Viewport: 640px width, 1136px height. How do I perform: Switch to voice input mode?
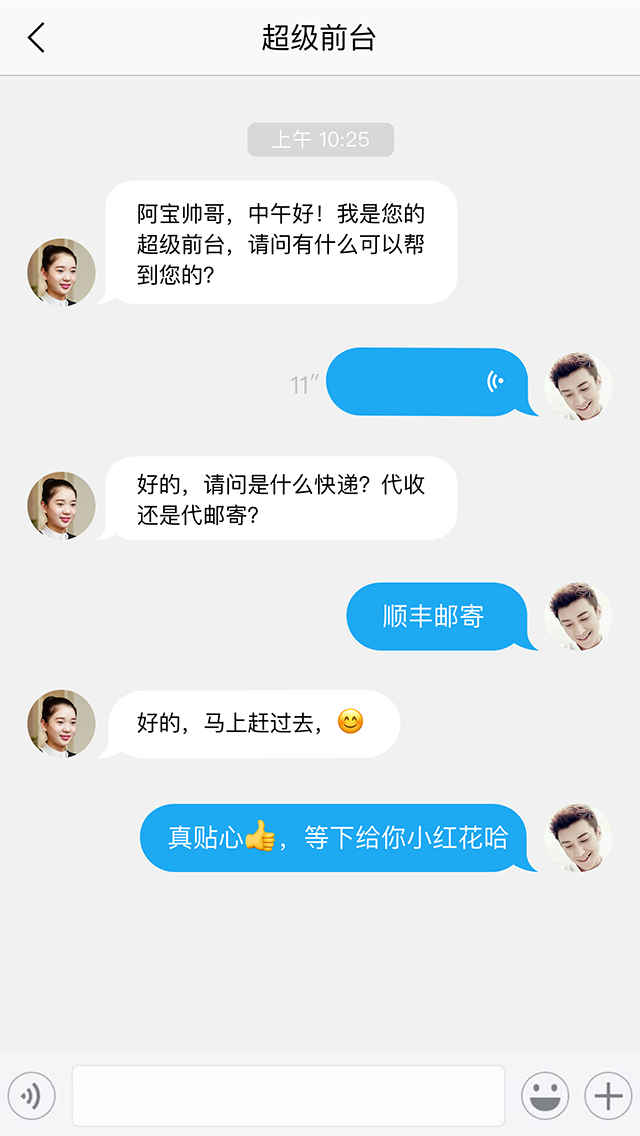[x=31, y=1096]
